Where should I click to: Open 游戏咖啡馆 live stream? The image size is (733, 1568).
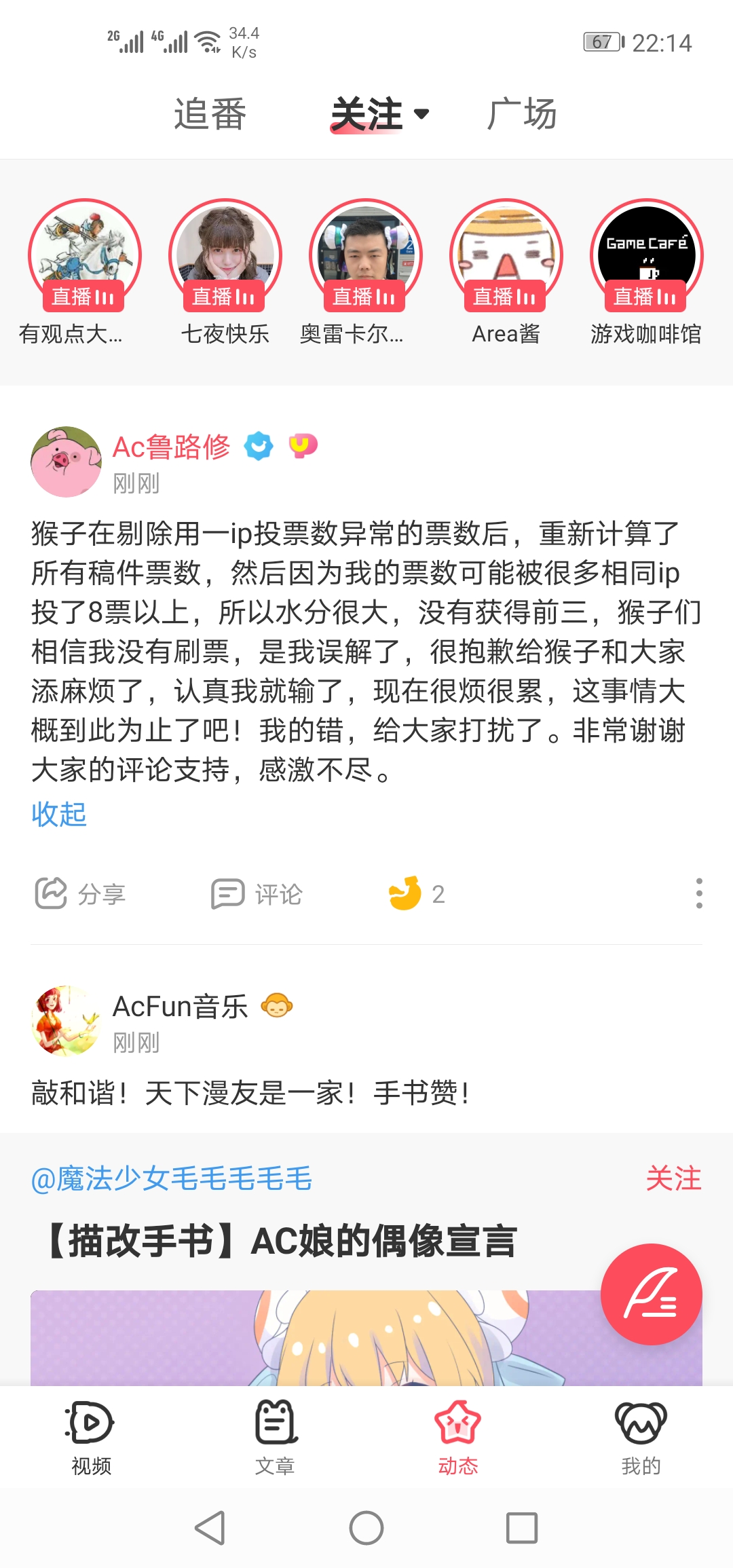646,256
